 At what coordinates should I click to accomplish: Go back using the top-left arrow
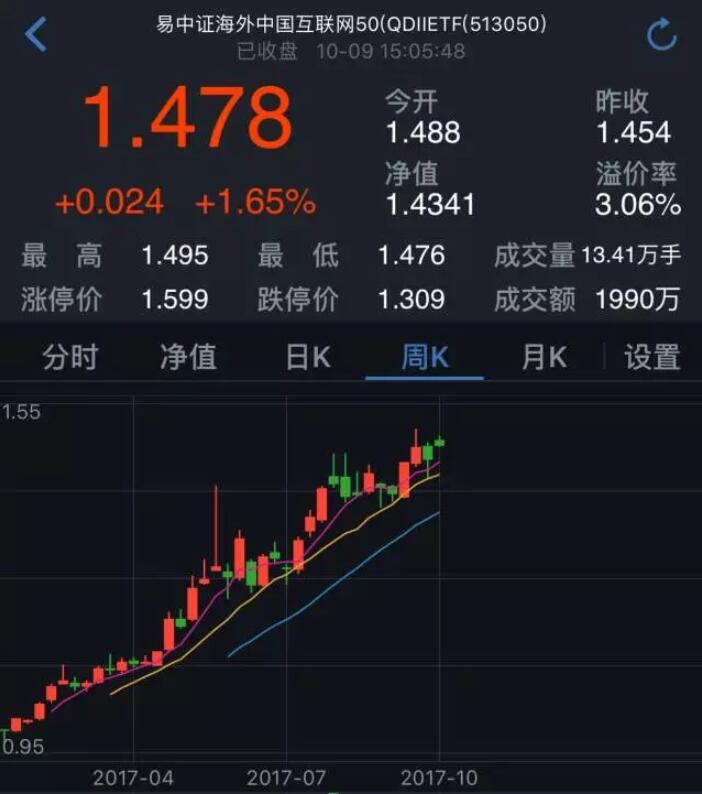(36, 35)
